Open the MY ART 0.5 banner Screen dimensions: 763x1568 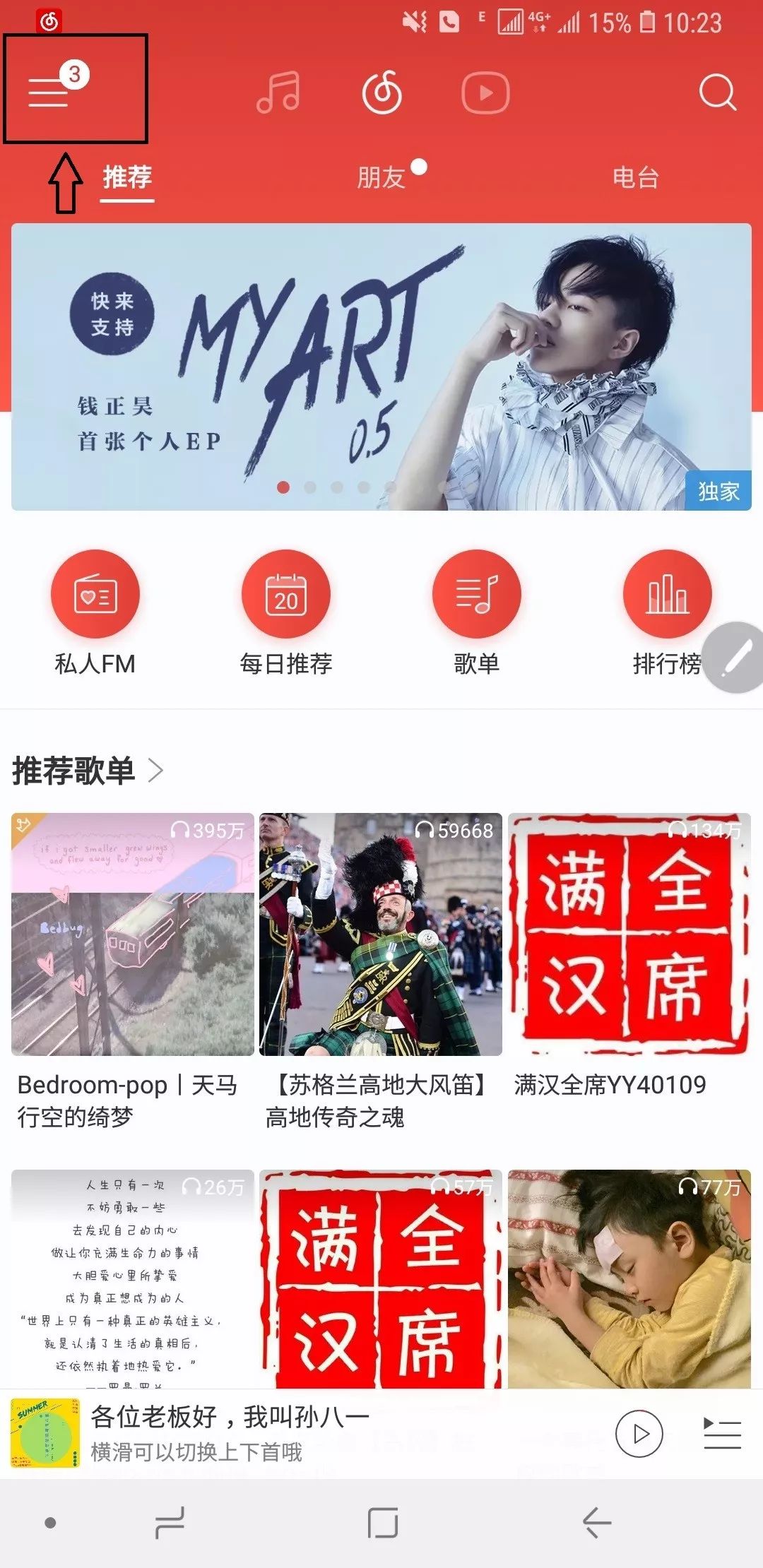pyautogui.click(x=381, y=367)
